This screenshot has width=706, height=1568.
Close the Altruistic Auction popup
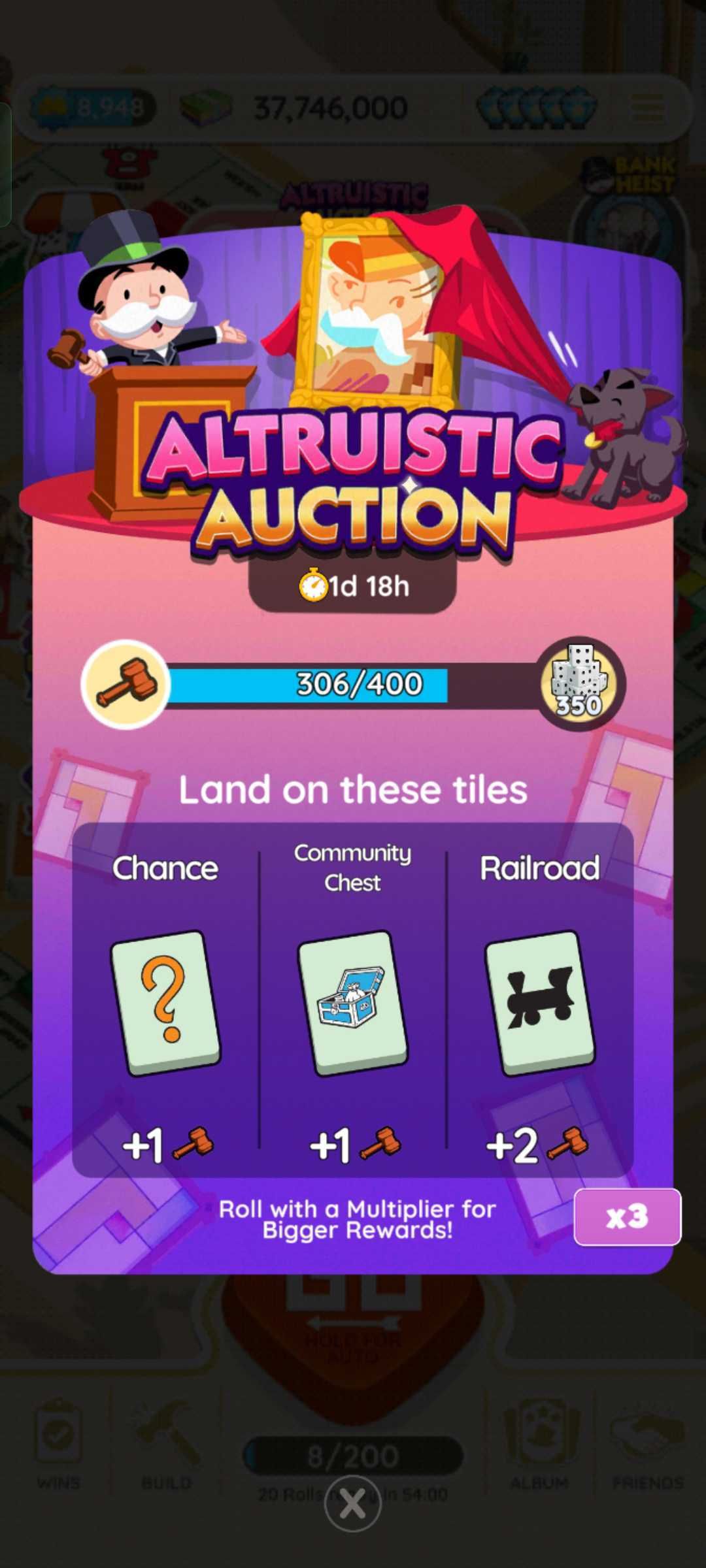tap(352, 1503)
